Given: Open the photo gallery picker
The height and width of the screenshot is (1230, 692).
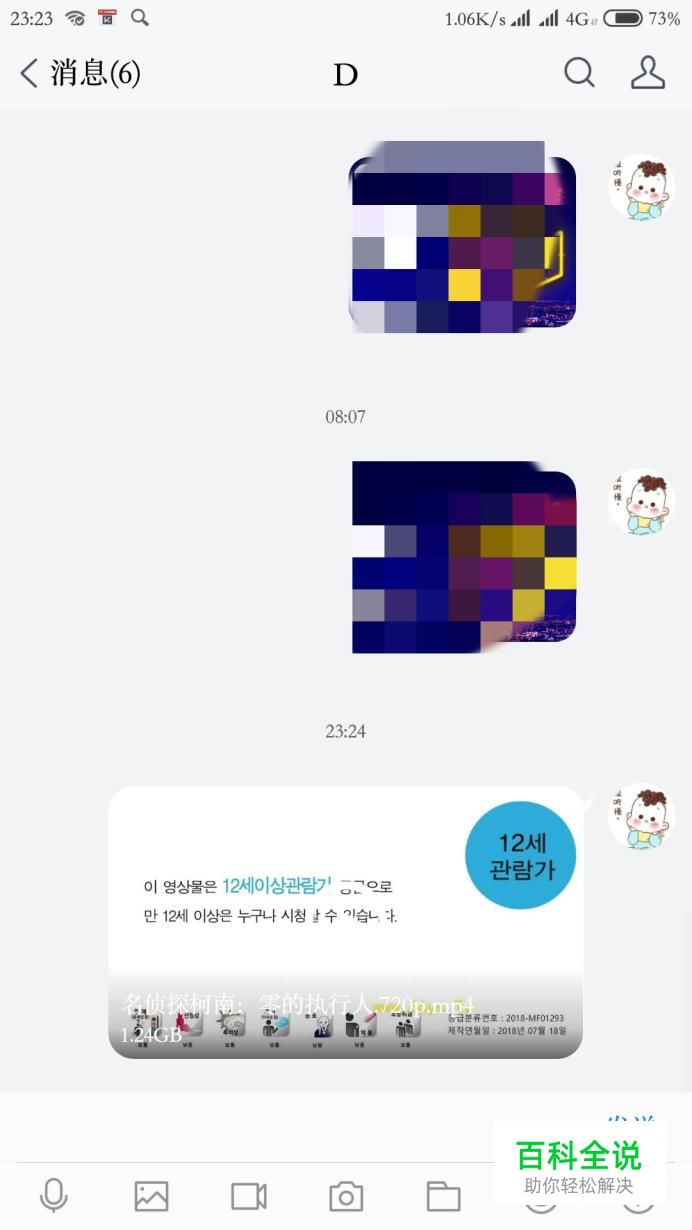Looking at the screenshot, I should pyautogui.click(x=151, y=1196).
